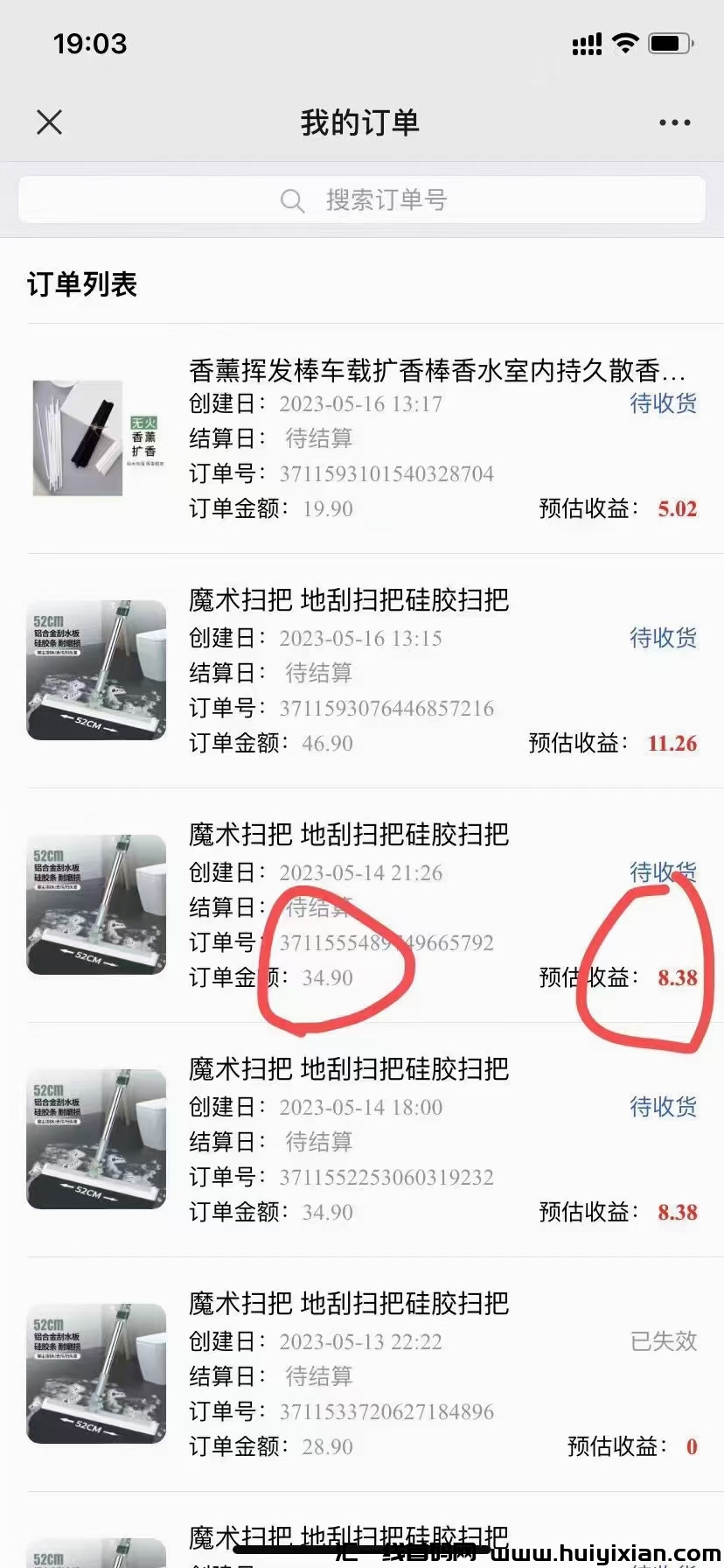724x1568 pixels.
Task: Tap the search magnifier icon
Action: click(x=293, y=199)
